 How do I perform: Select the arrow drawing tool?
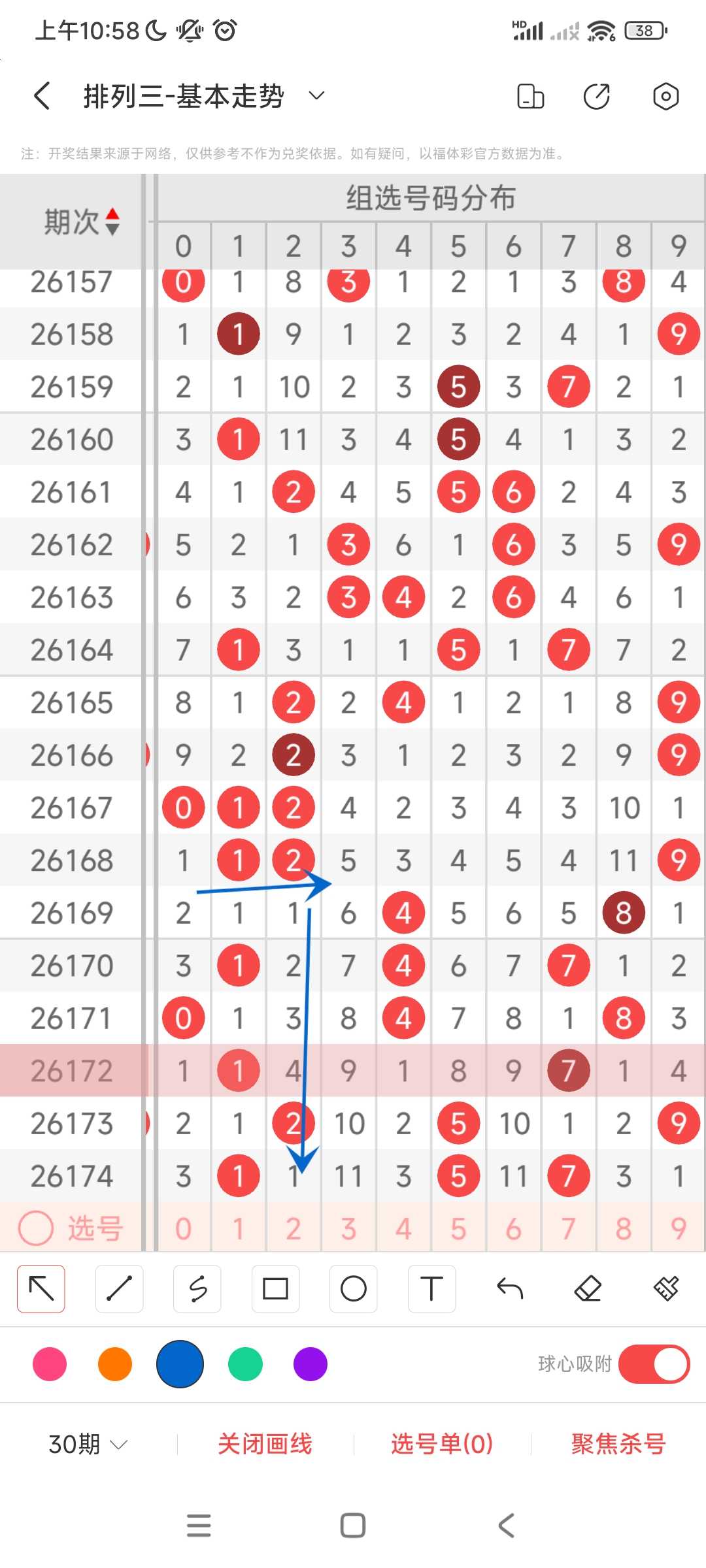click(x=41, y=1289)
